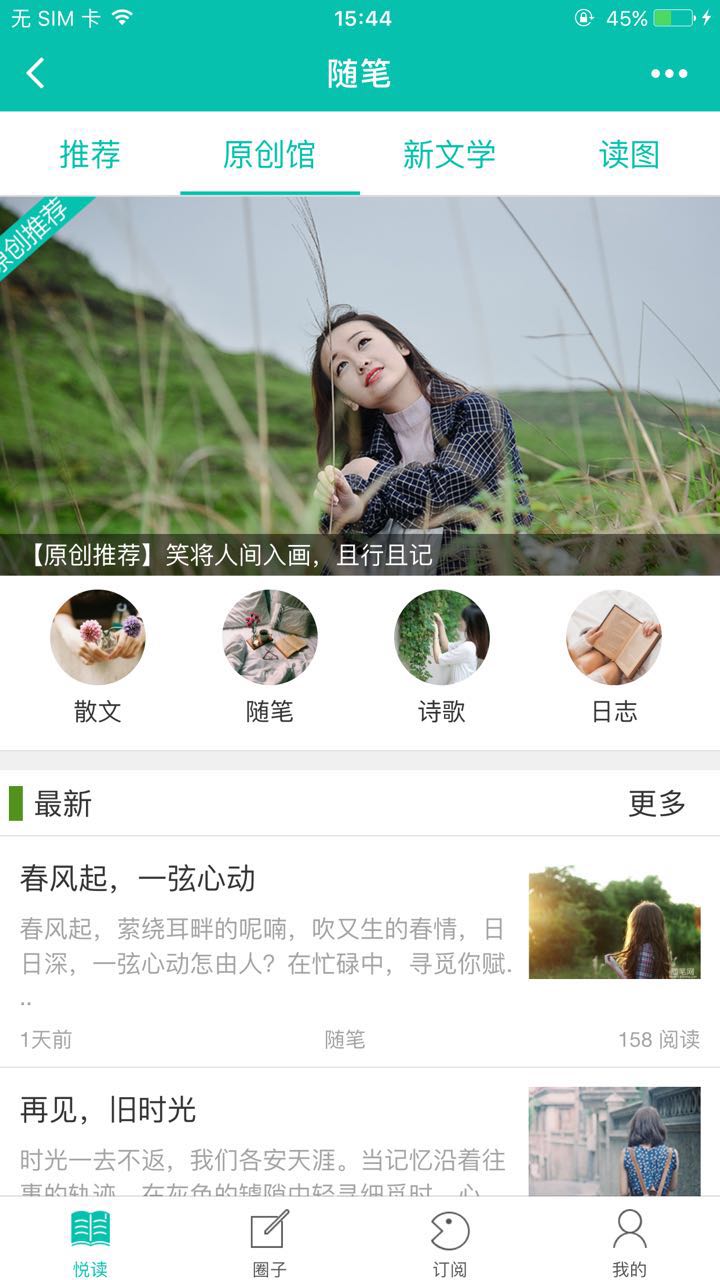Switch to the 悦读 bottom tab

(x=90, y=1242)
